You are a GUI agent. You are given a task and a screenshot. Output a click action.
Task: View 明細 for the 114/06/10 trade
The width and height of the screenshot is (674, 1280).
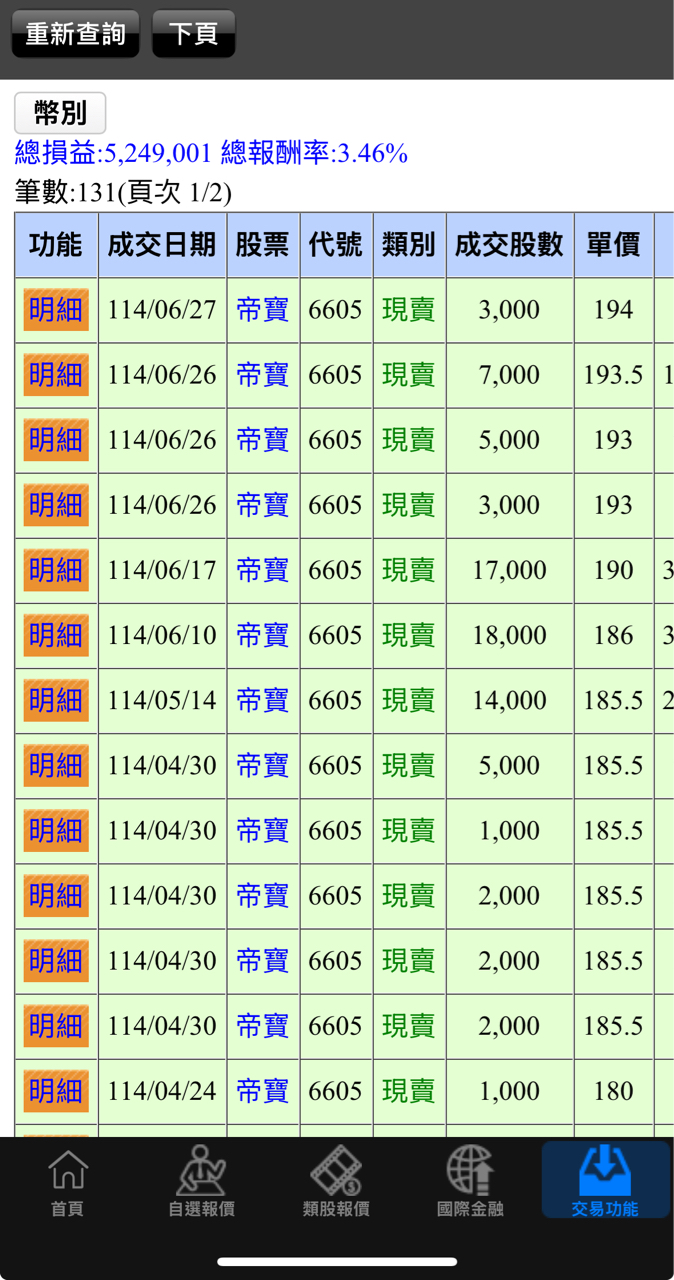(x=56, y=635)
